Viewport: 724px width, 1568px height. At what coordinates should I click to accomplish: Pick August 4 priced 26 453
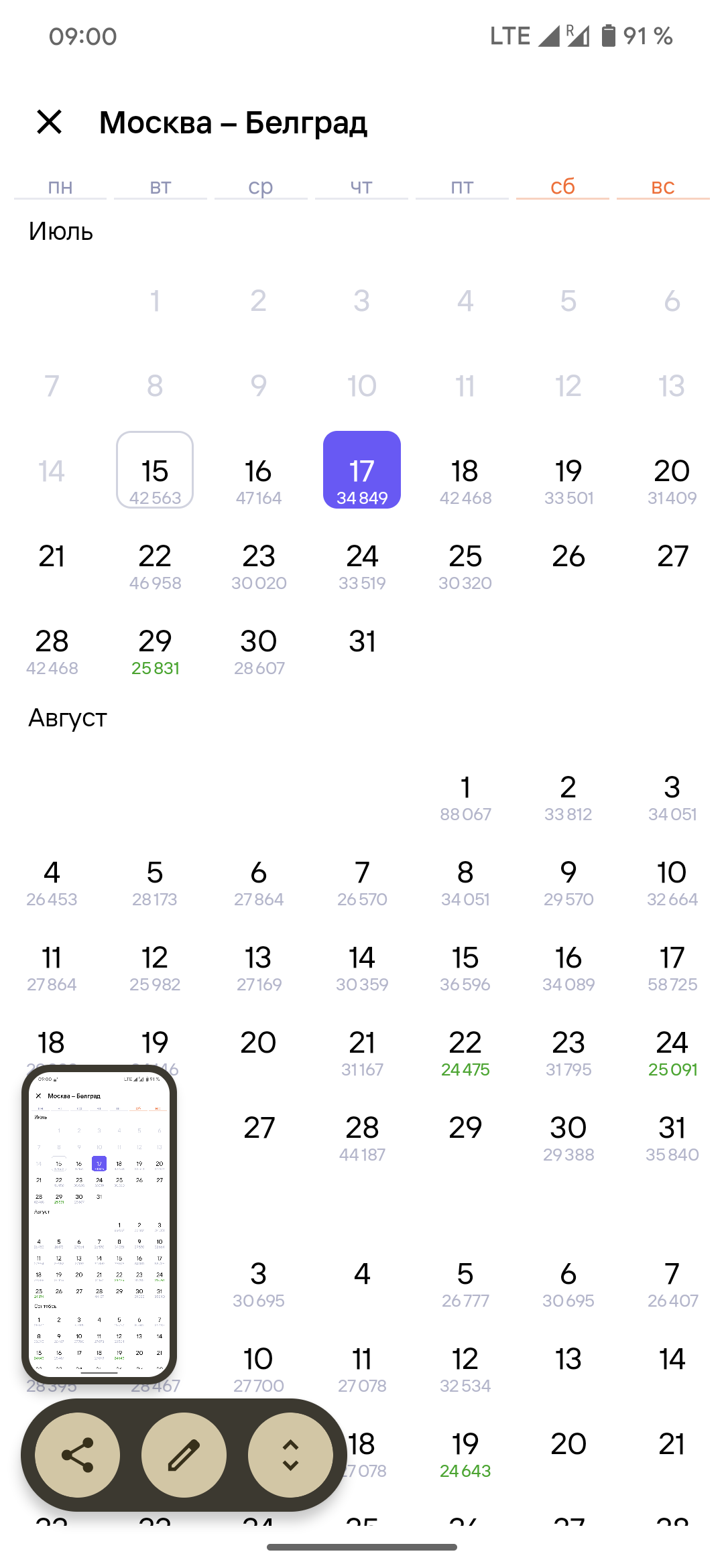point(52,883)
